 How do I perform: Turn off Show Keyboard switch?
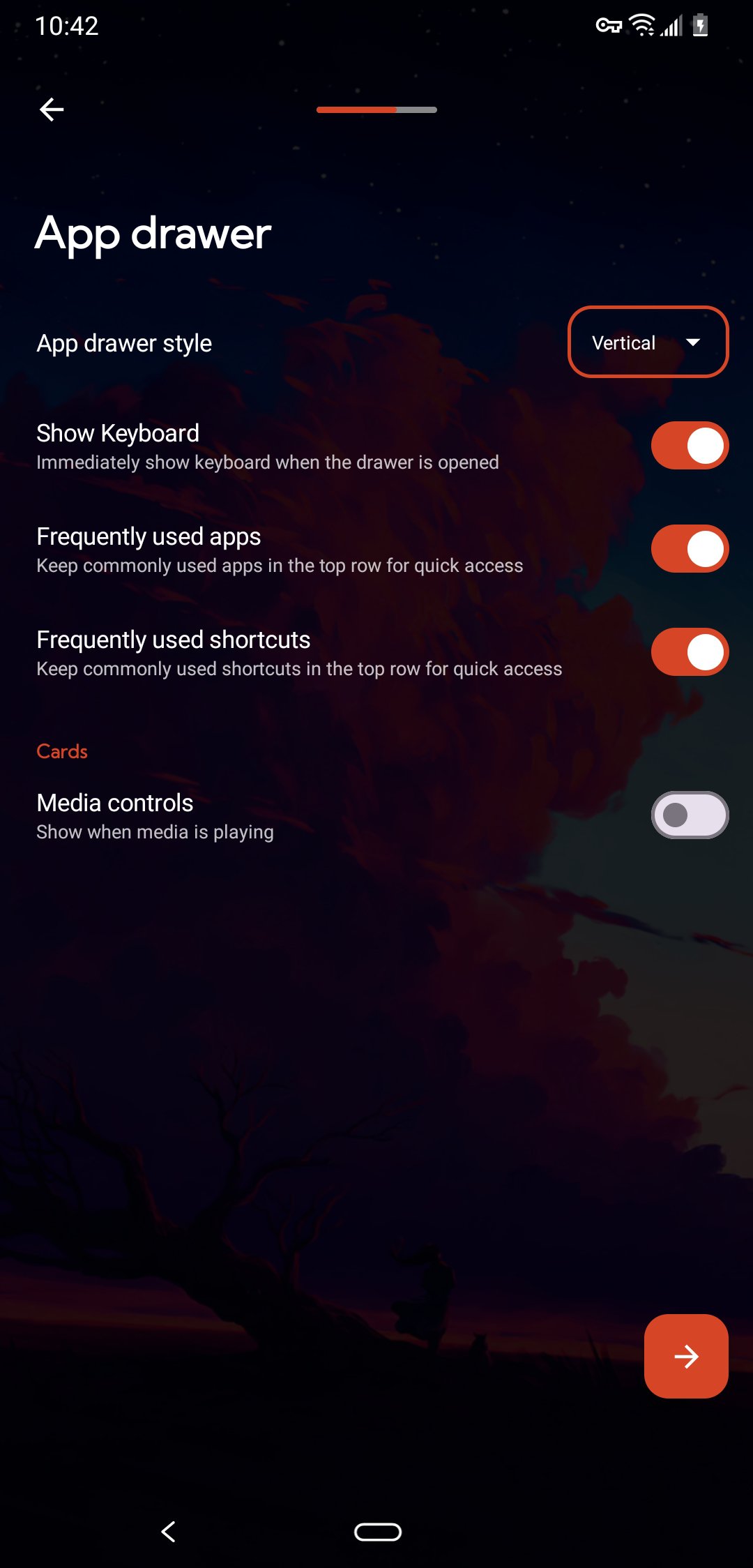[x=690, y=446]
